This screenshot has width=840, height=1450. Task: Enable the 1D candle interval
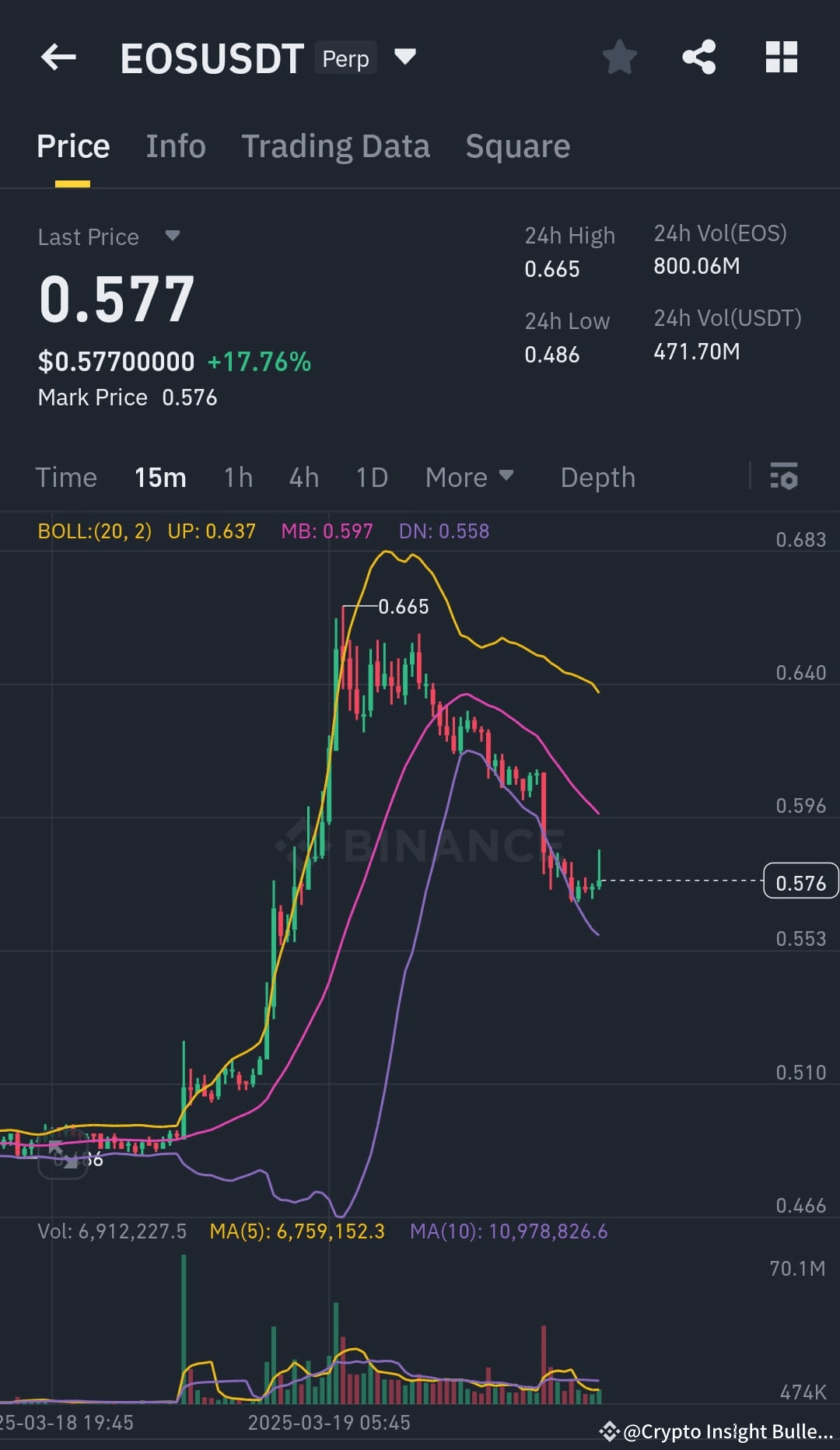pyautogui.click(x=371, y=477)
